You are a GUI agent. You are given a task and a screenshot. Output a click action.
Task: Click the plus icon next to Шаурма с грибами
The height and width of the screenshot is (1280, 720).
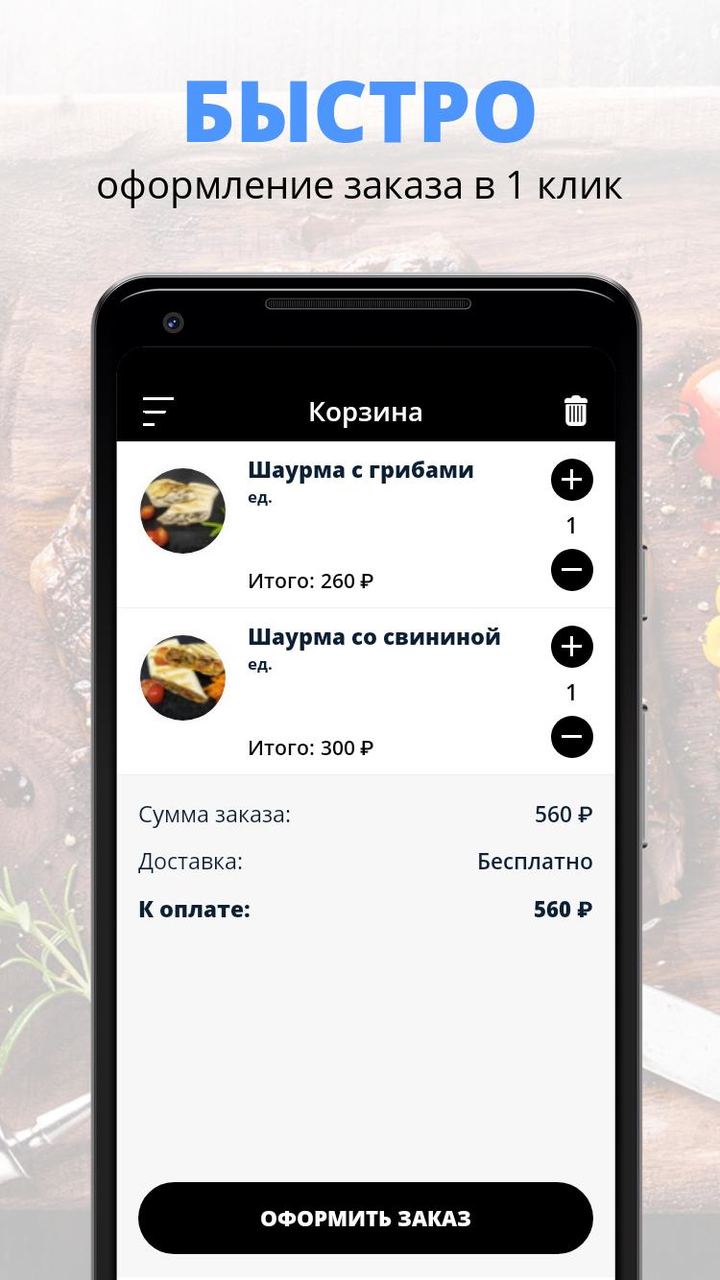(571, 479)
